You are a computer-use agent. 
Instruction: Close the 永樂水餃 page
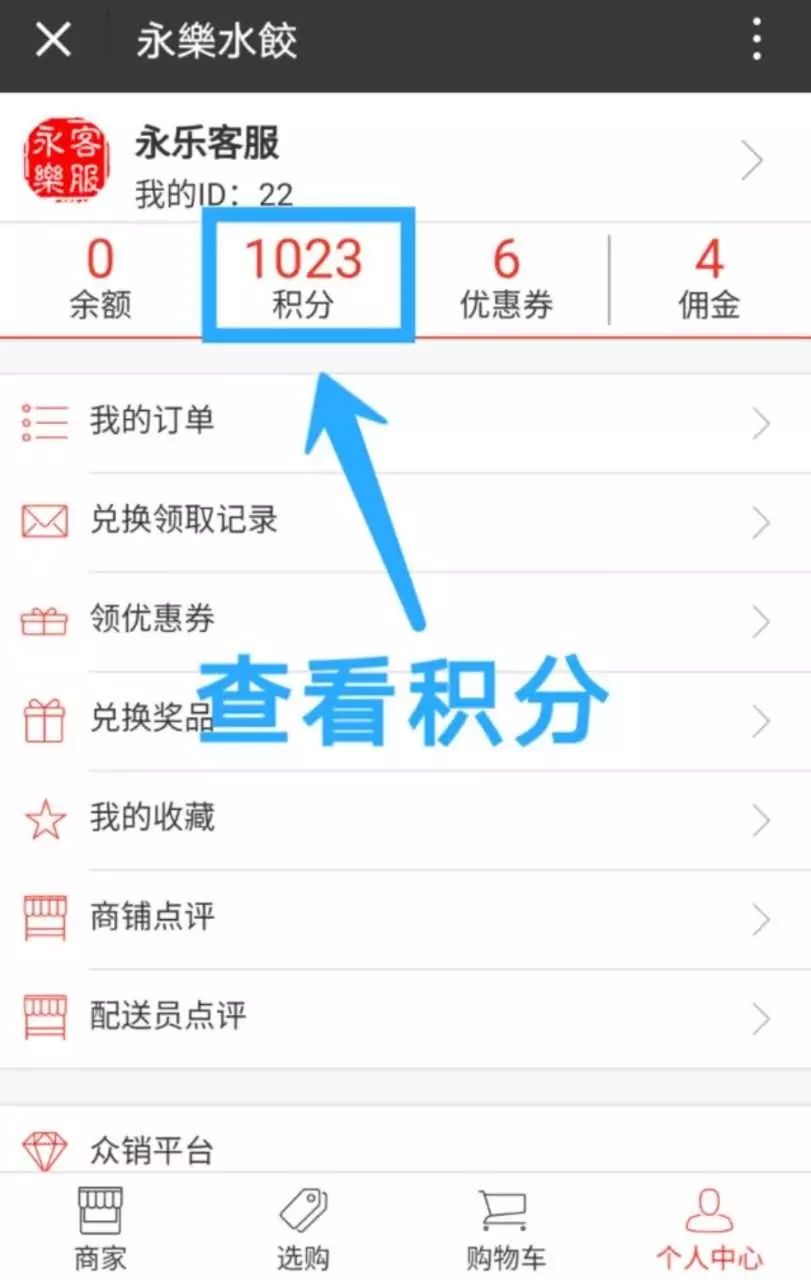coord(52,42)
